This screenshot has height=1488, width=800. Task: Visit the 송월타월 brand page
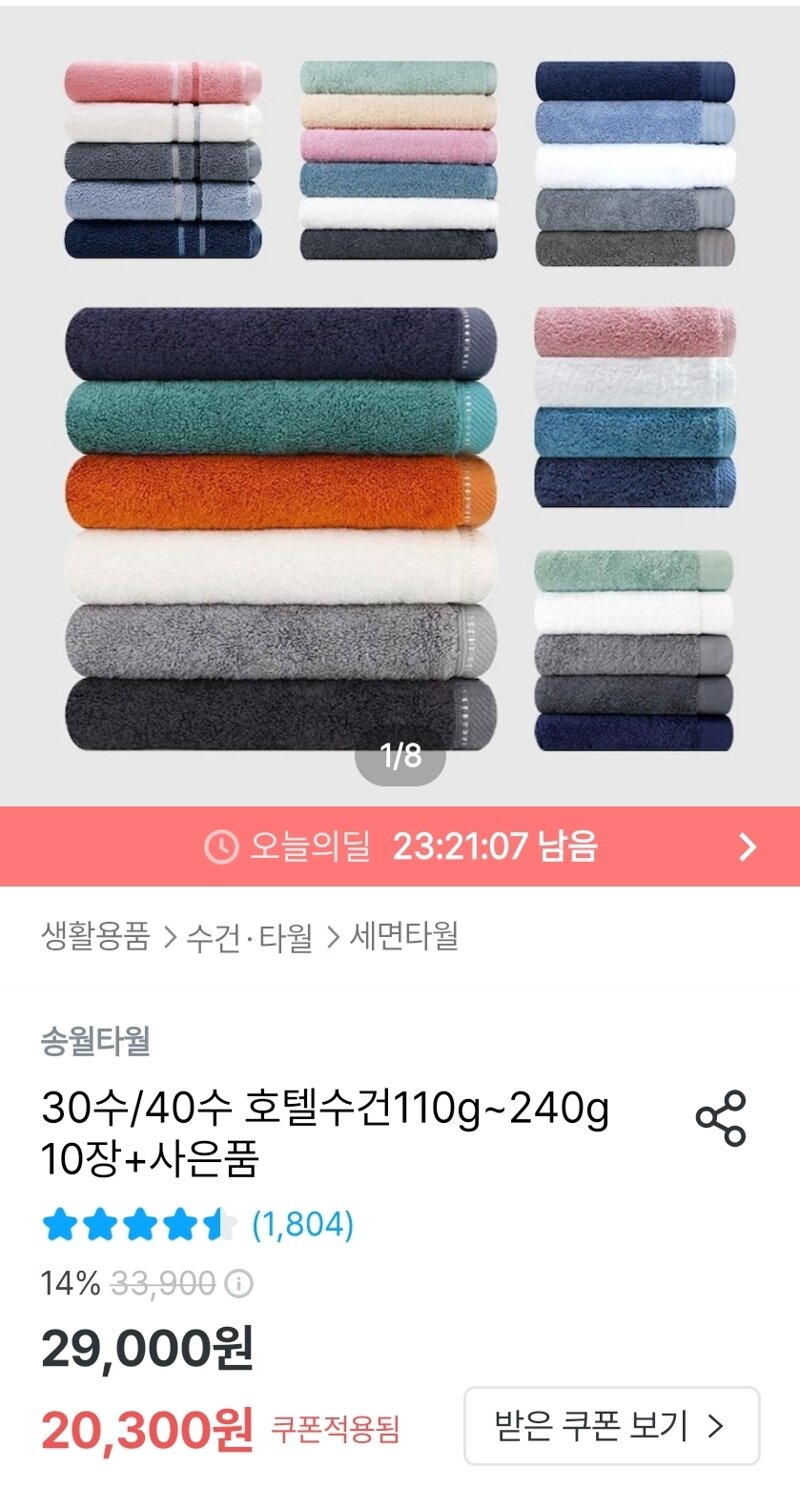point(96,1042)
